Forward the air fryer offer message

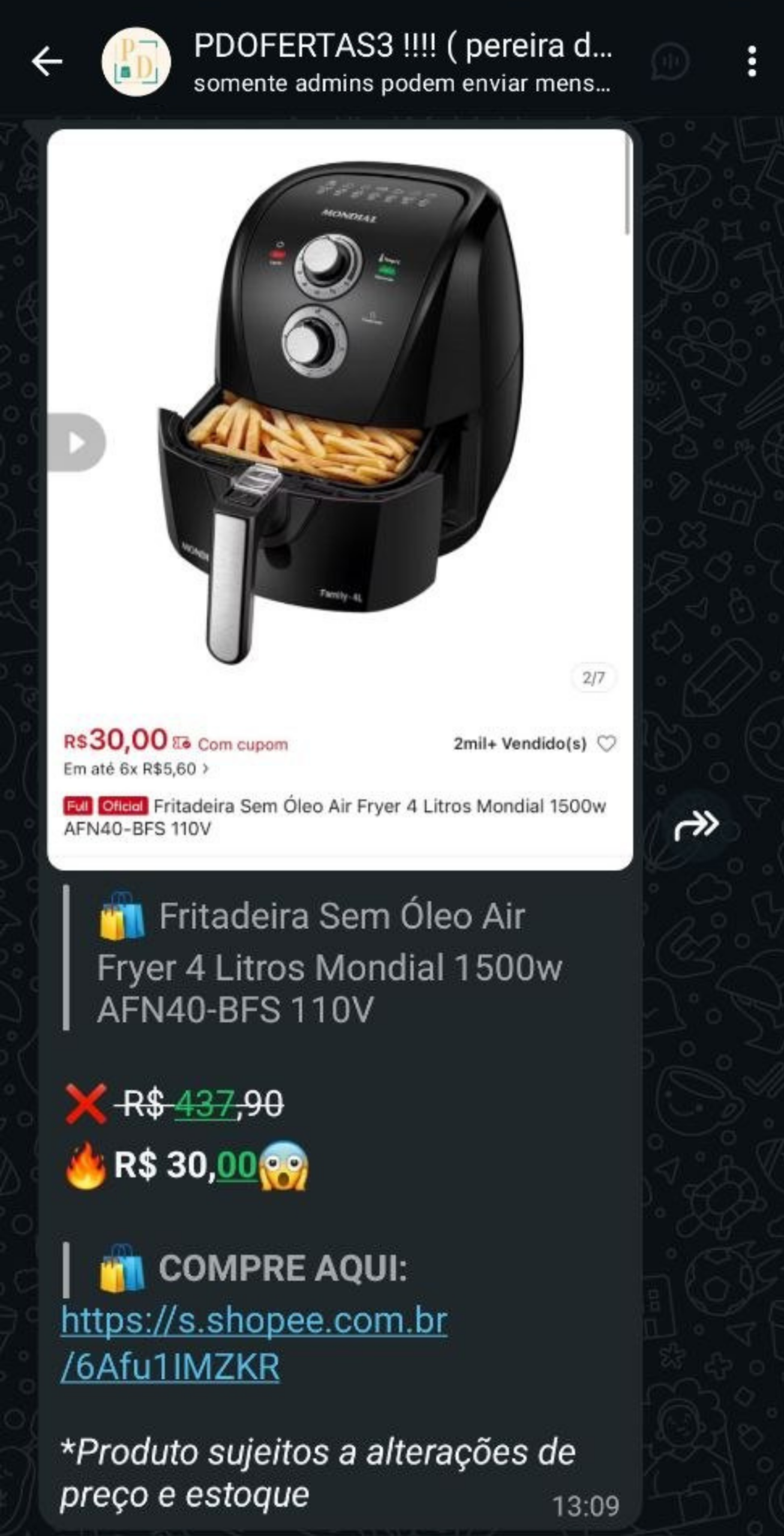pos(696,826)
